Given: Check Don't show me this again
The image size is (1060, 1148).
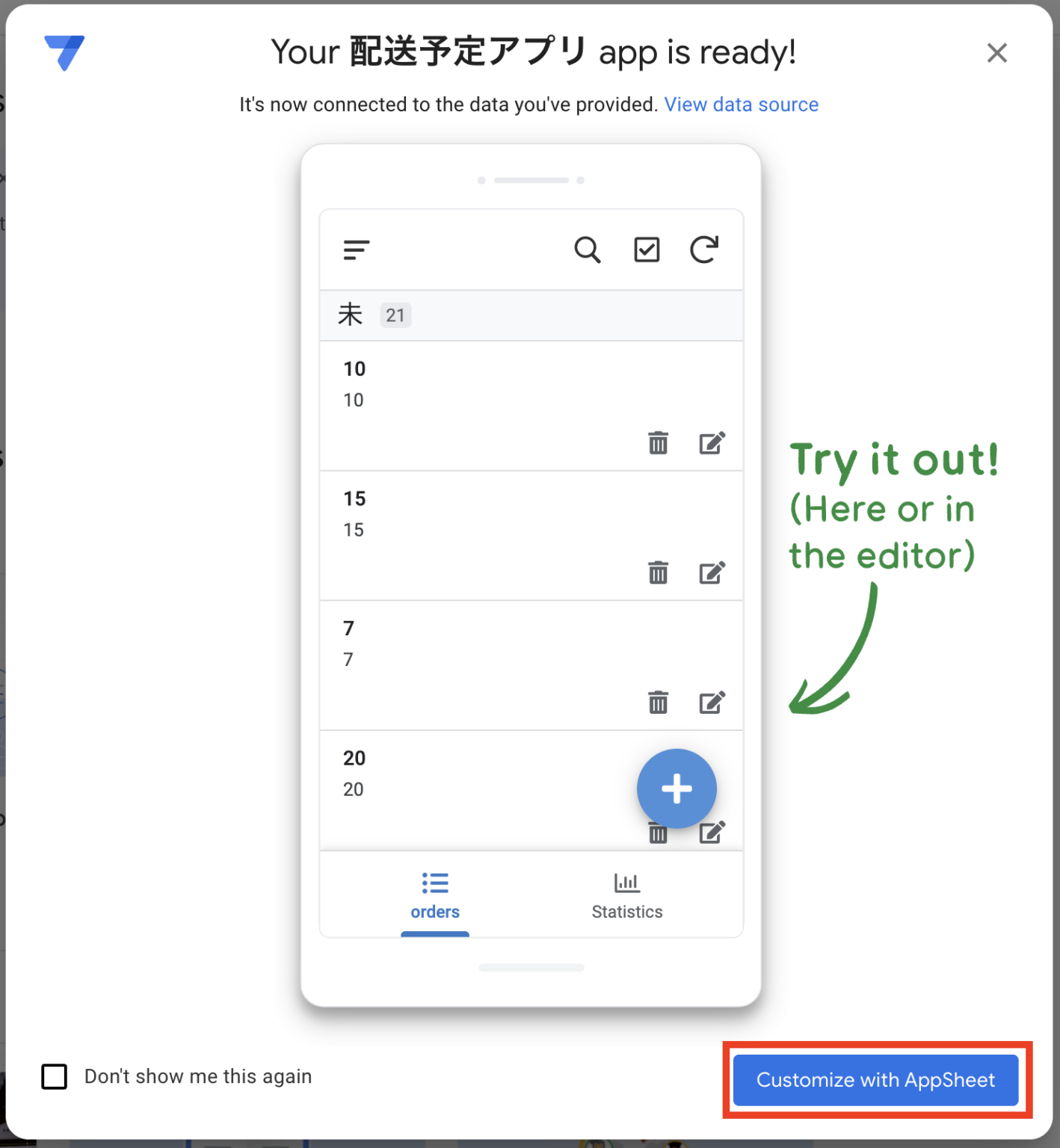Looking at the screenshot, I should tap(55, 1077).
